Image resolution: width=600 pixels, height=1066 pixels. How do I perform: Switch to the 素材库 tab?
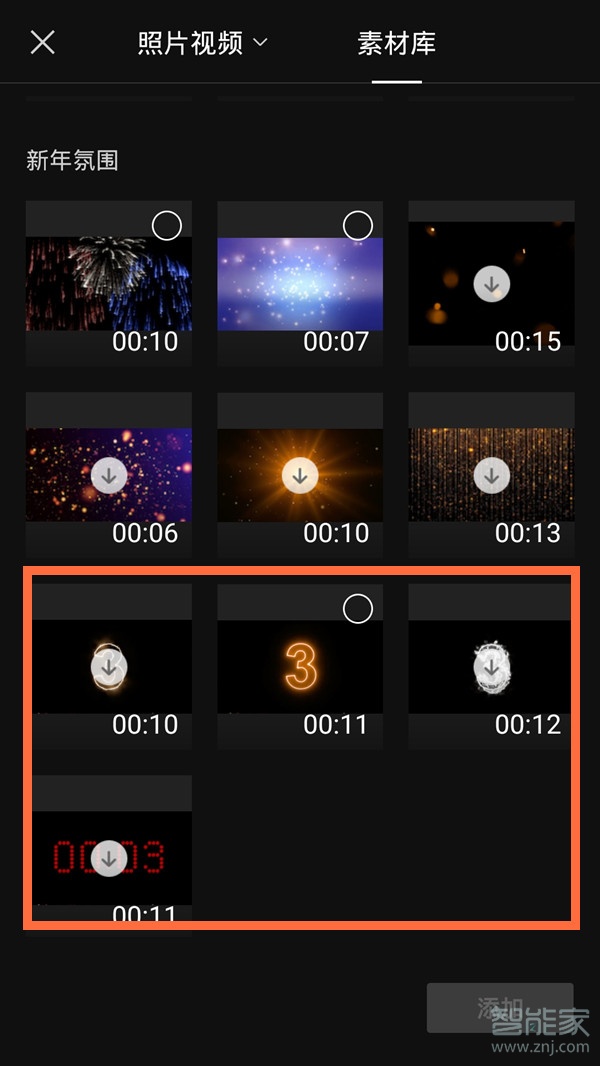coord(397,43)
